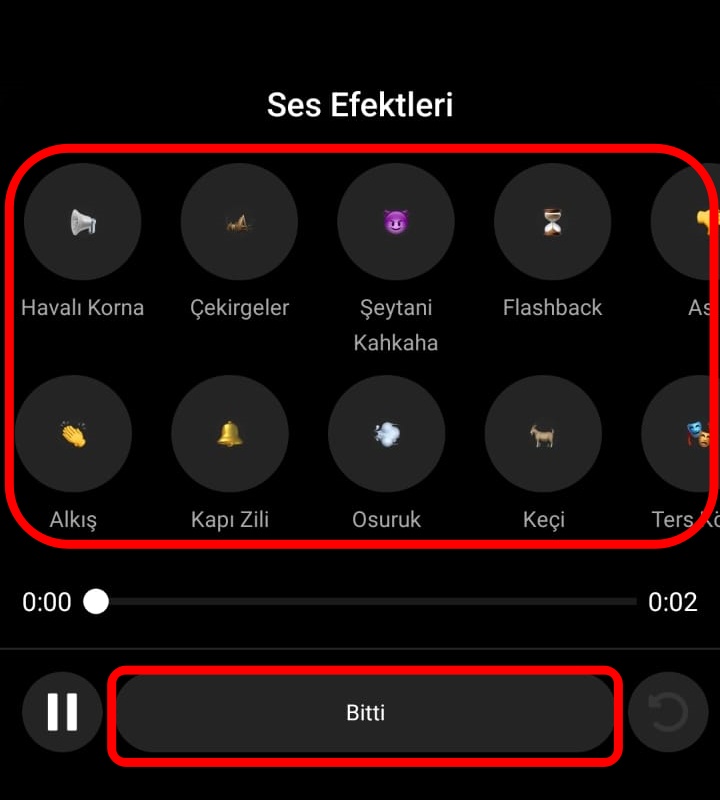
Task: Play the Çekirgeler cricket effect
Action: tap(240, 221)
